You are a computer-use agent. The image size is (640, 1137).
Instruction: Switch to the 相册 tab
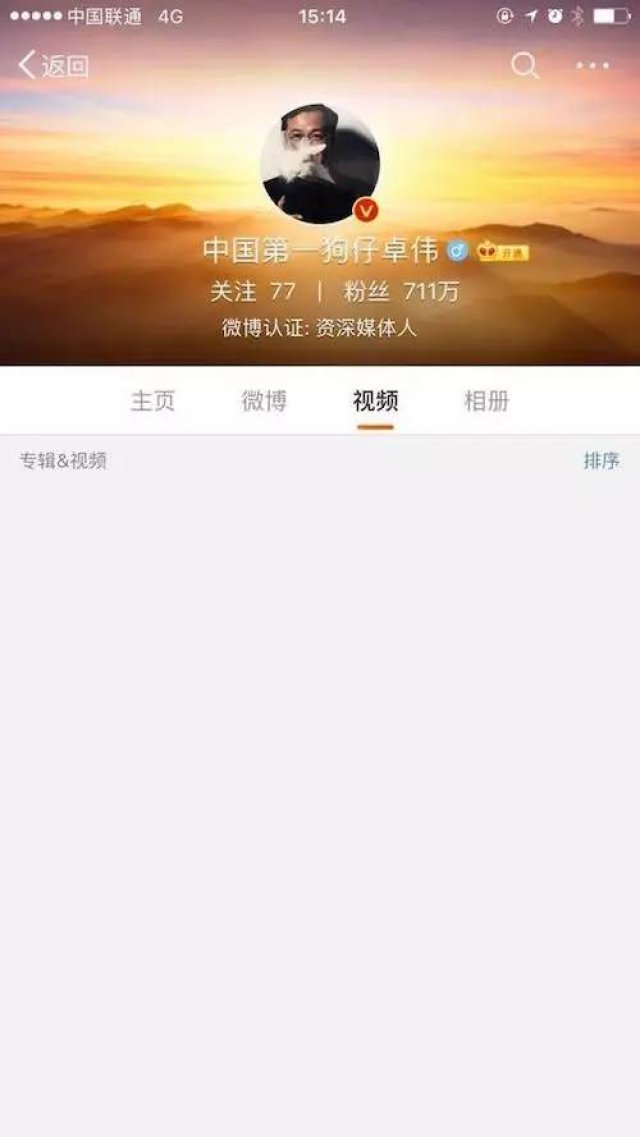[486, 401]
